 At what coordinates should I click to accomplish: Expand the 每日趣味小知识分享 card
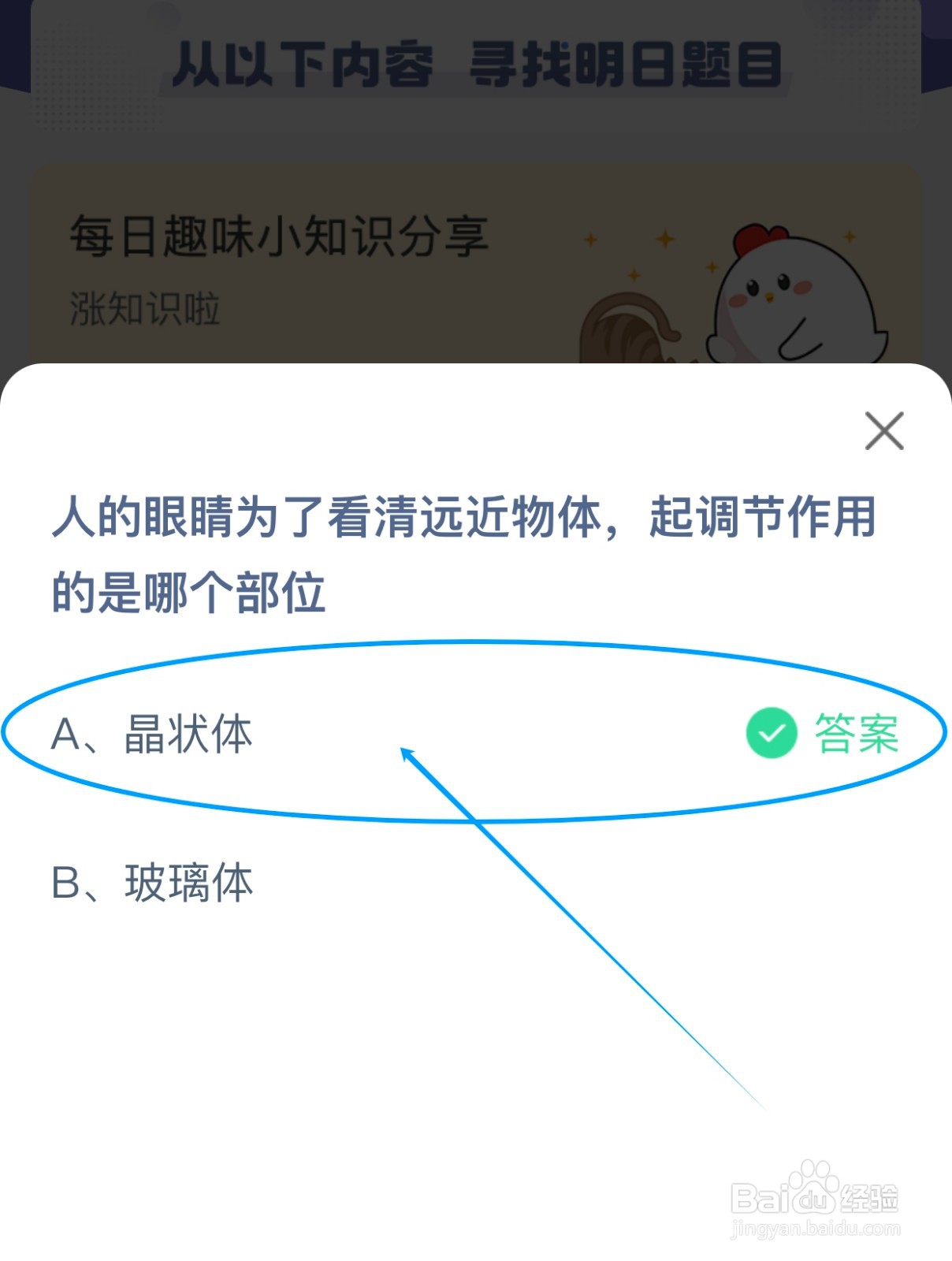276,236
